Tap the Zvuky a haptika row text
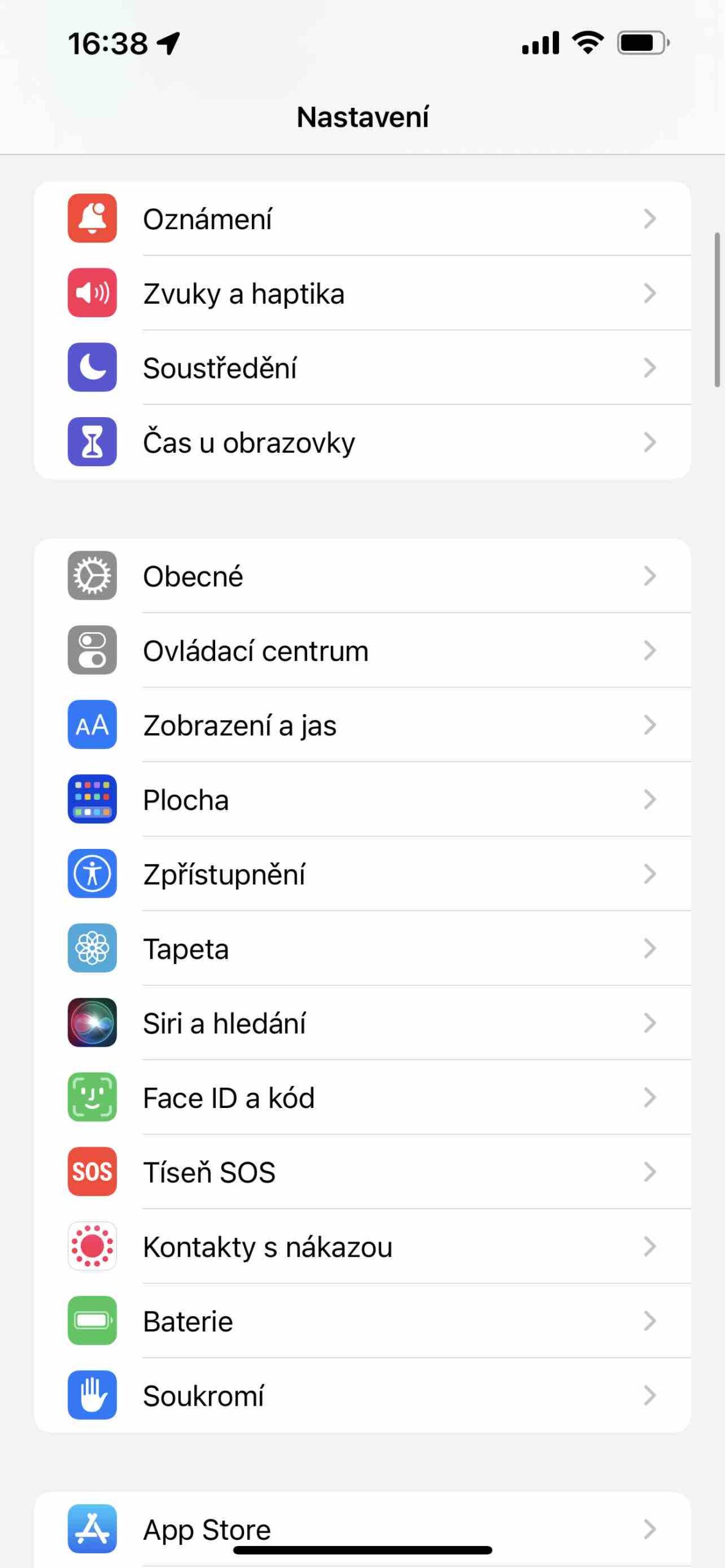This screenshot has height=1568, width=725. tap(244, 293)
